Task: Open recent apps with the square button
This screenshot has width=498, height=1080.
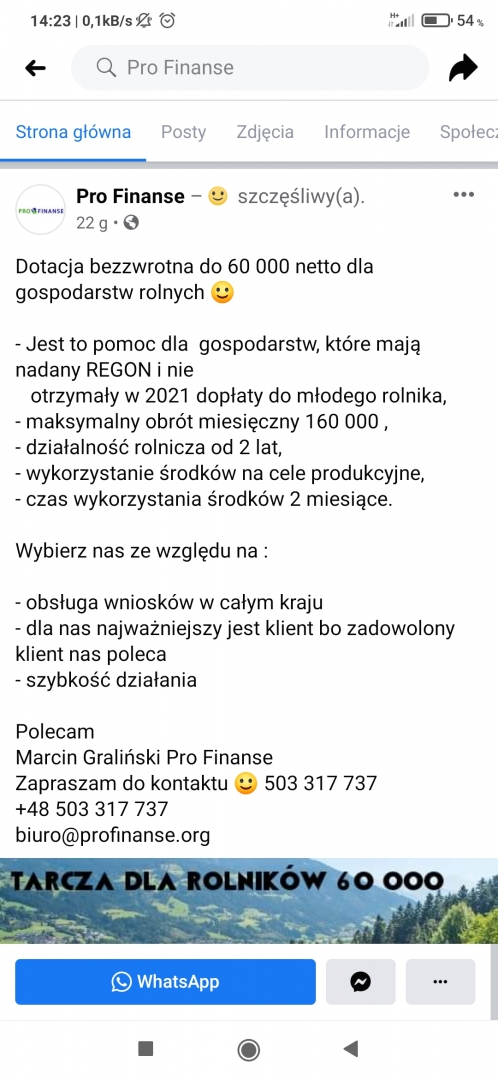Action: pos(145,1049)
